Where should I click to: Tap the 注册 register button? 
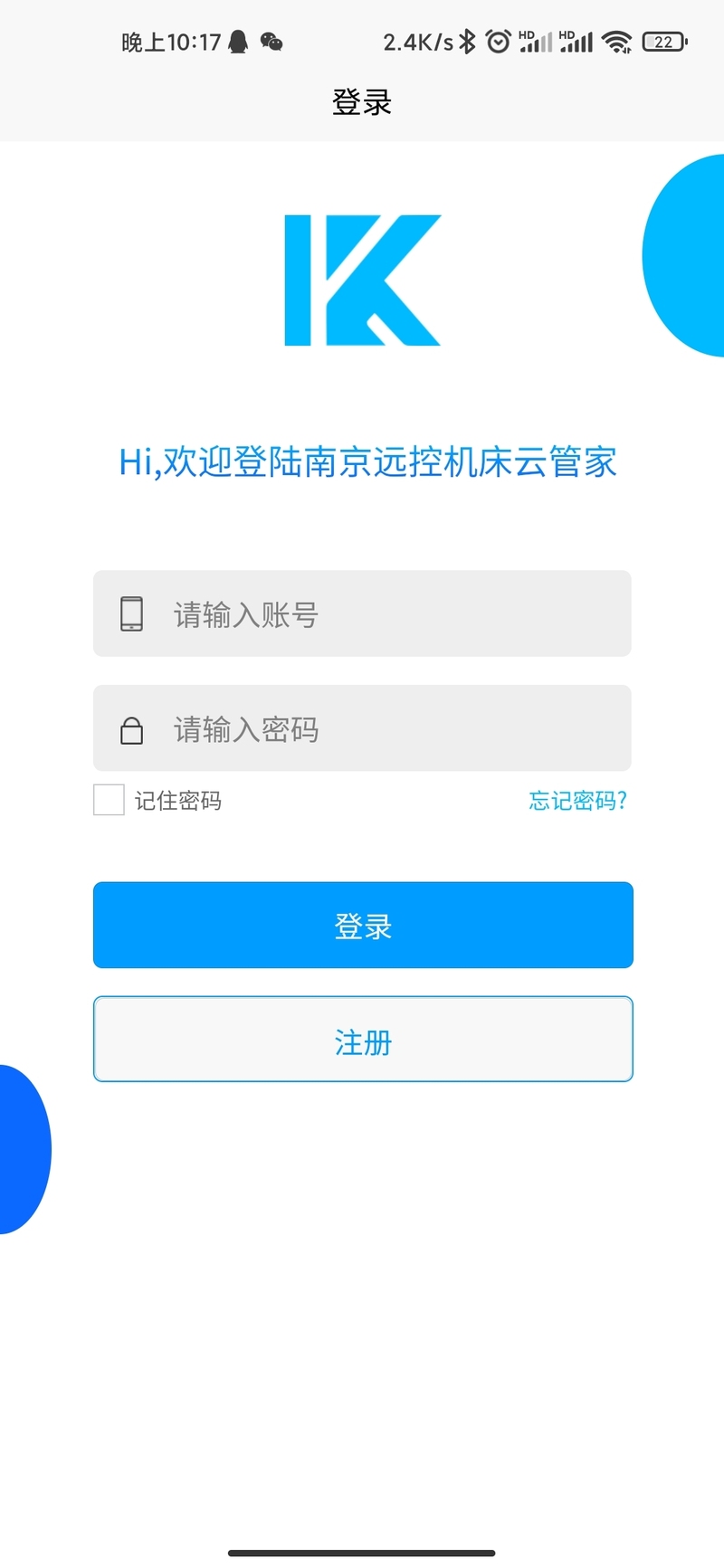coord(363,1040)
